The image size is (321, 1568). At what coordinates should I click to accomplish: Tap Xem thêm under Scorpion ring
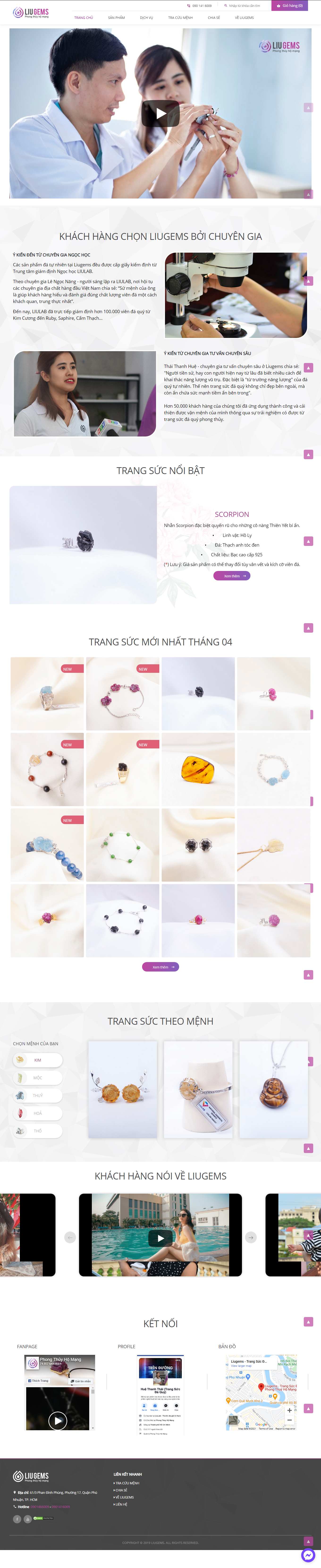[232, 576]
